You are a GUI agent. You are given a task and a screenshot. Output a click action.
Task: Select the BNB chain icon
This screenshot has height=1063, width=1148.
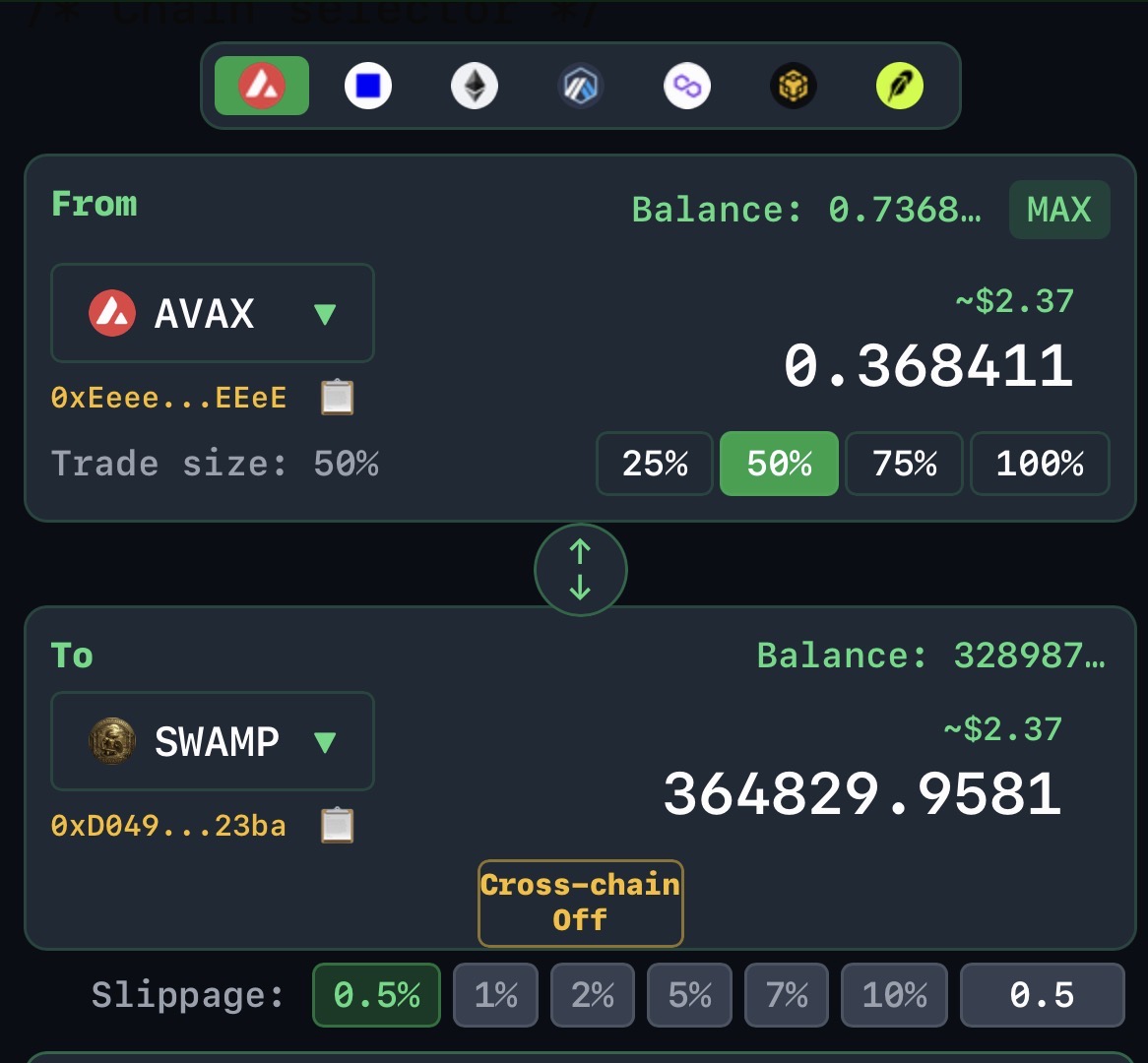click(794, 86)
